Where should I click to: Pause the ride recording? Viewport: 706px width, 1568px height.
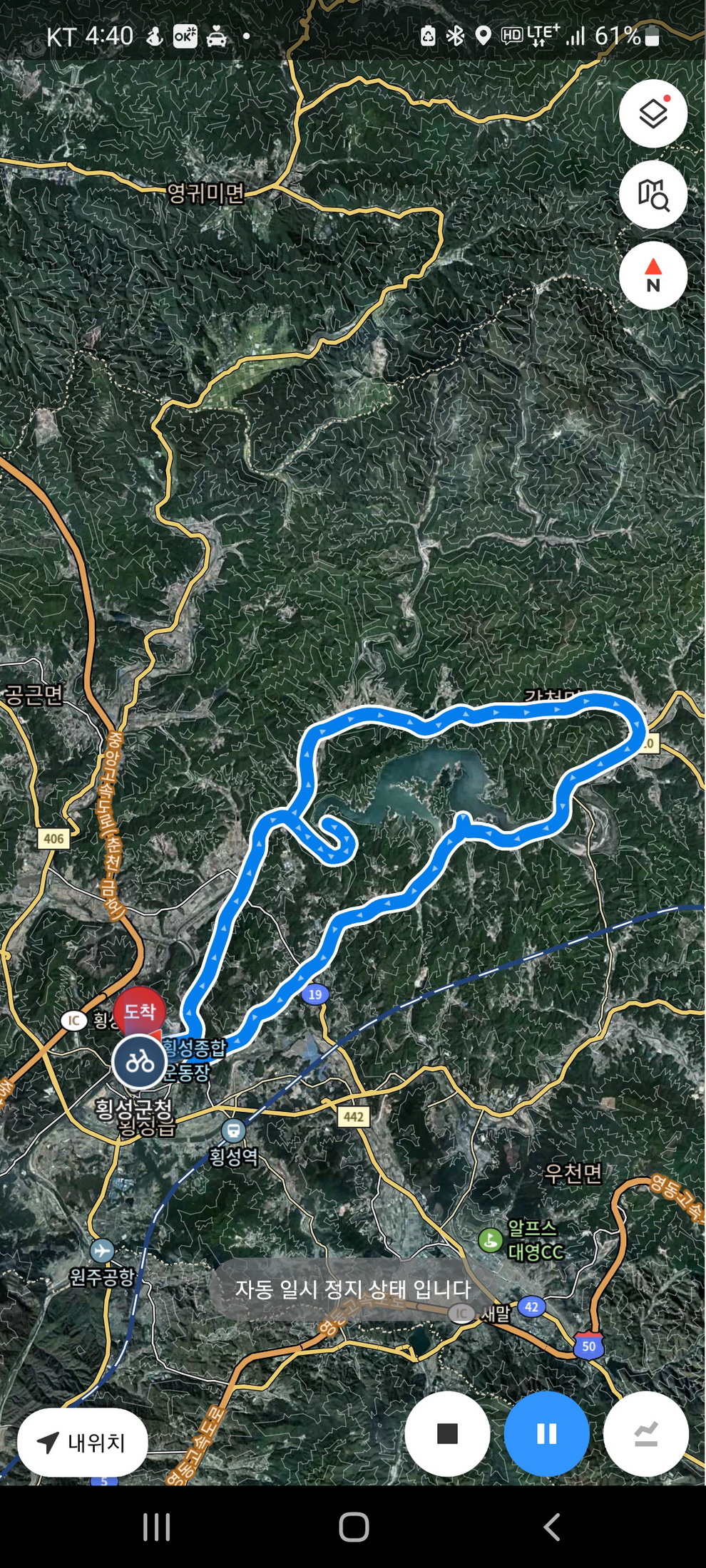coord(546,1433)
